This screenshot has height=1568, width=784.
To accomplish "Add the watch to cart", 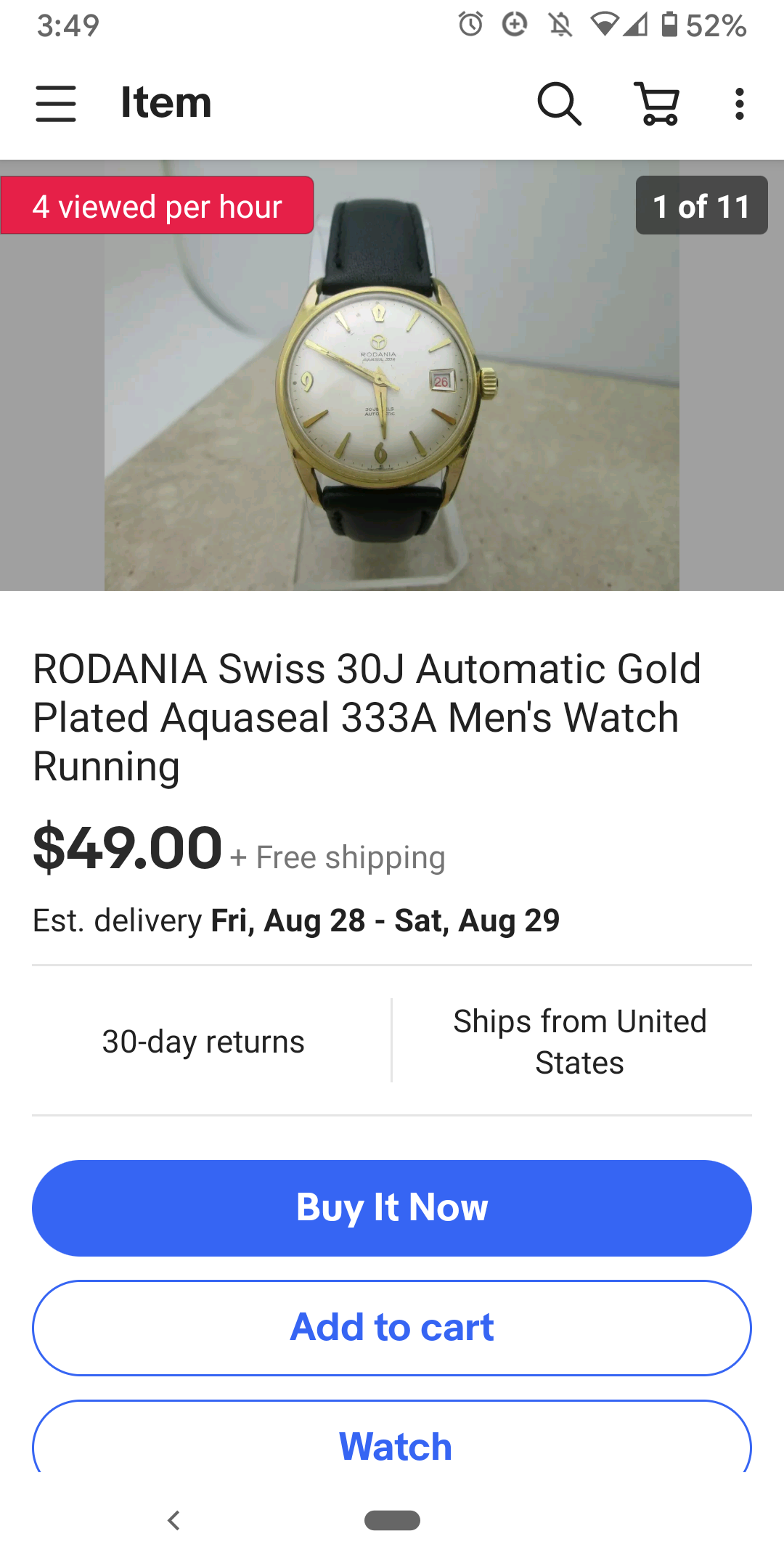I will click(392, 1328).
